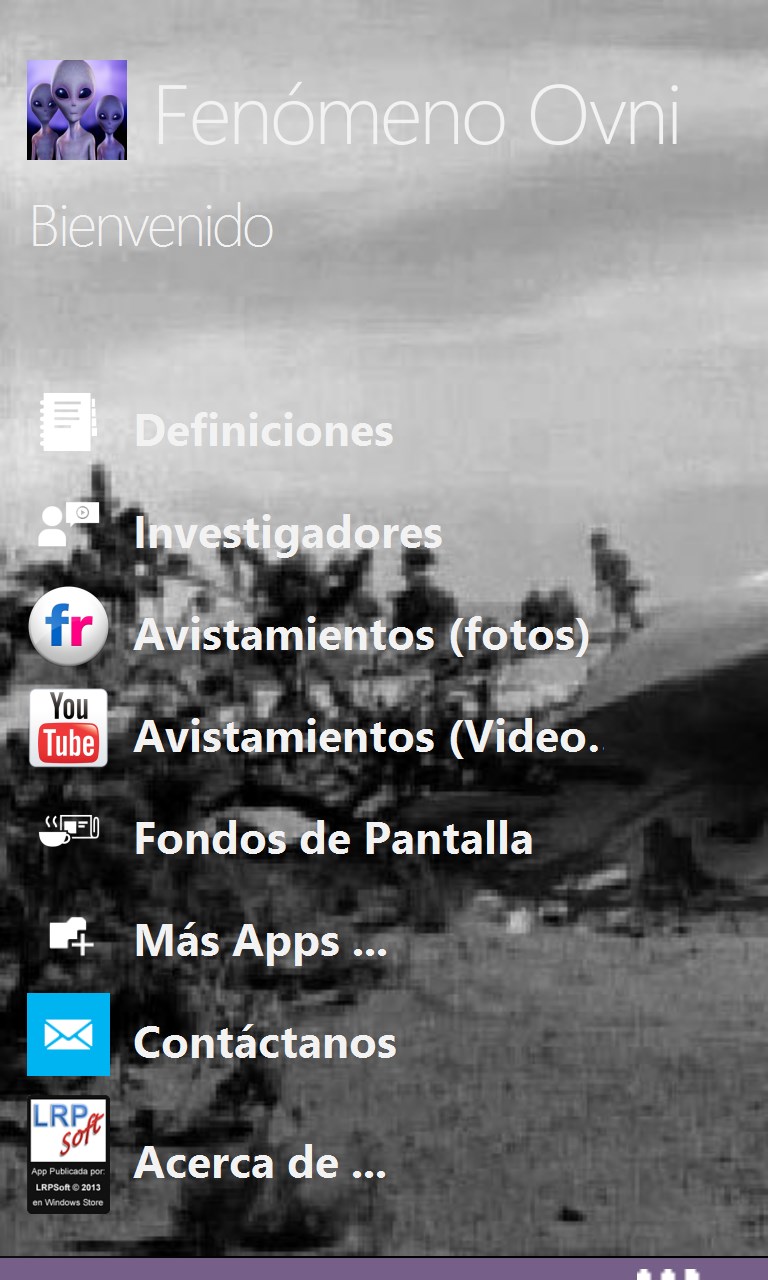
Task: Open Contáctanos mail option
Action: [x=265, y=1043]
